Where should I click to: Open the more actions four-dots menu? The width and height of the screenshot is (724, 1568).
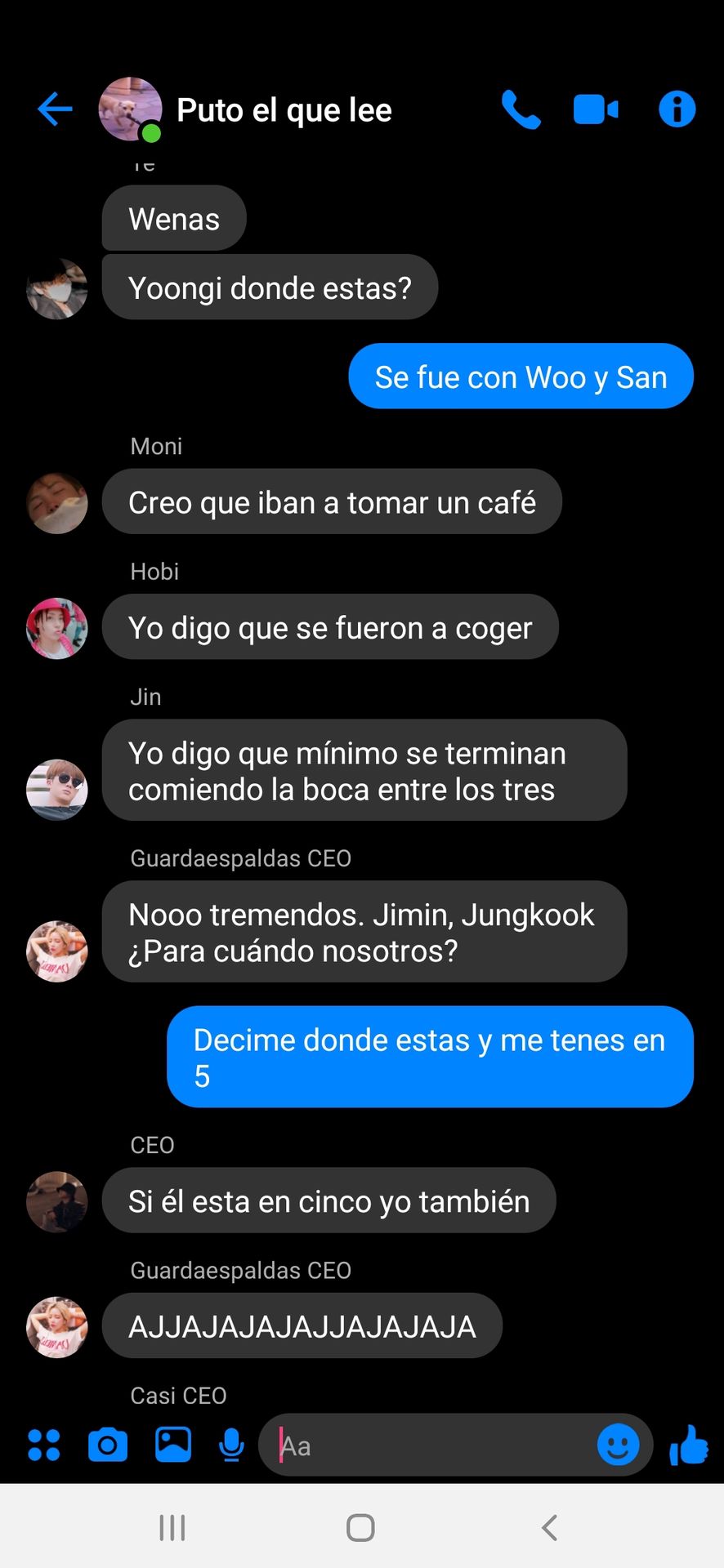tap(44, 1445)
